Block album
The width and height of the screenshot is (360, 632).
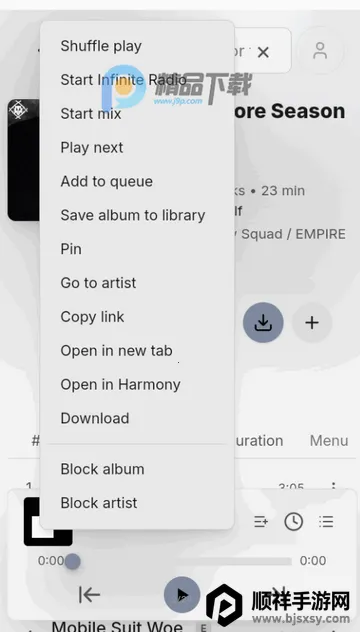coord(102,469)
